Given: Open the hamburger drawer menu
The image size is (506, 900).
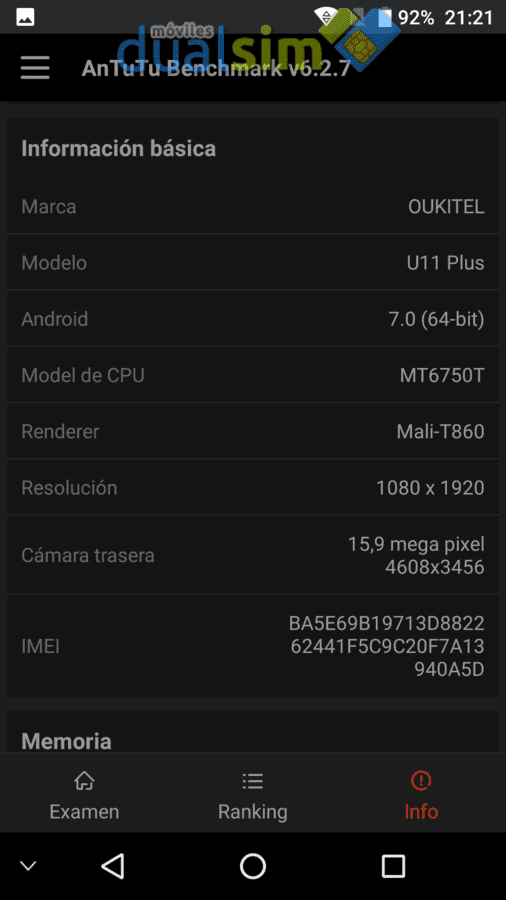Looking at the screenshot, I should click(35, 68).
